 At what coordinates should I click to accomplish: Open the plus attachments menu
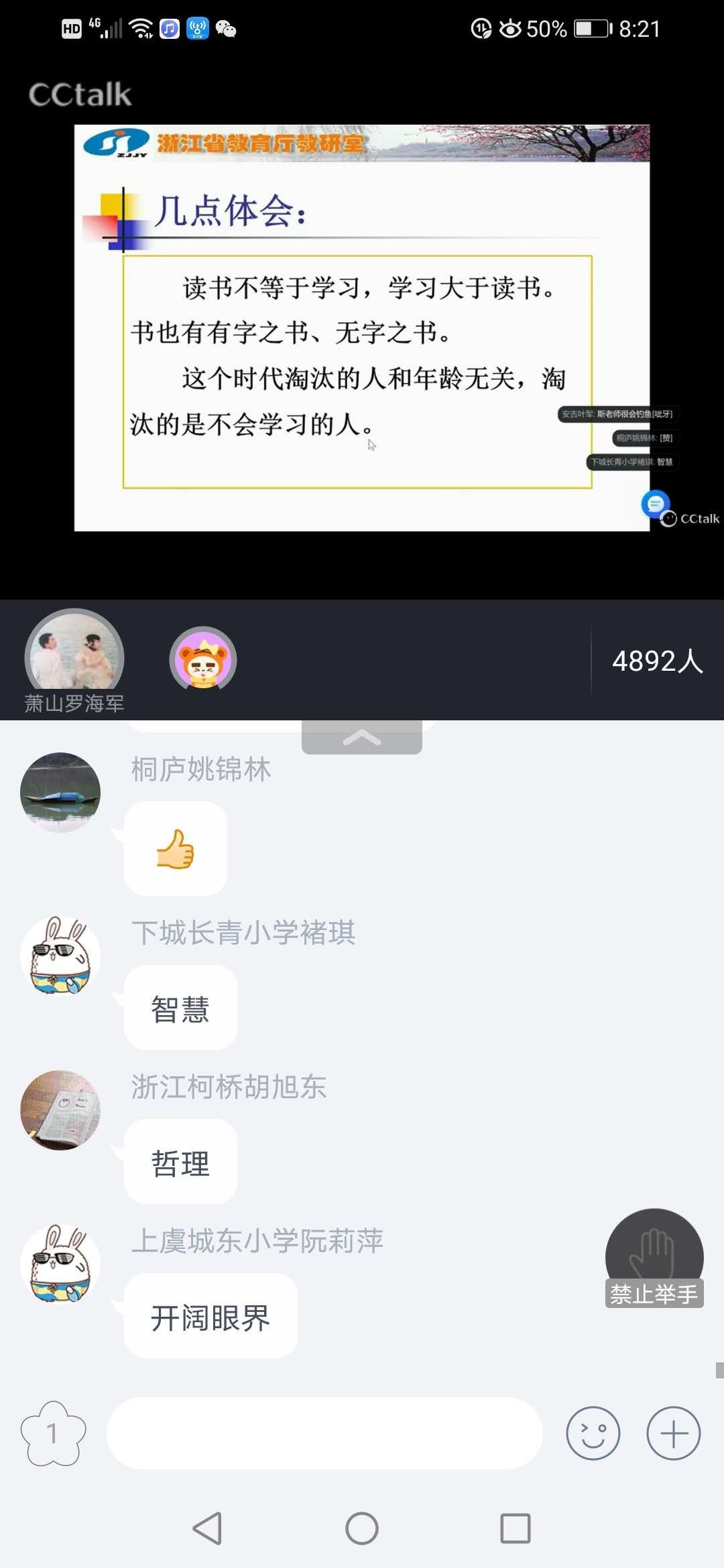coord(674,1433)
